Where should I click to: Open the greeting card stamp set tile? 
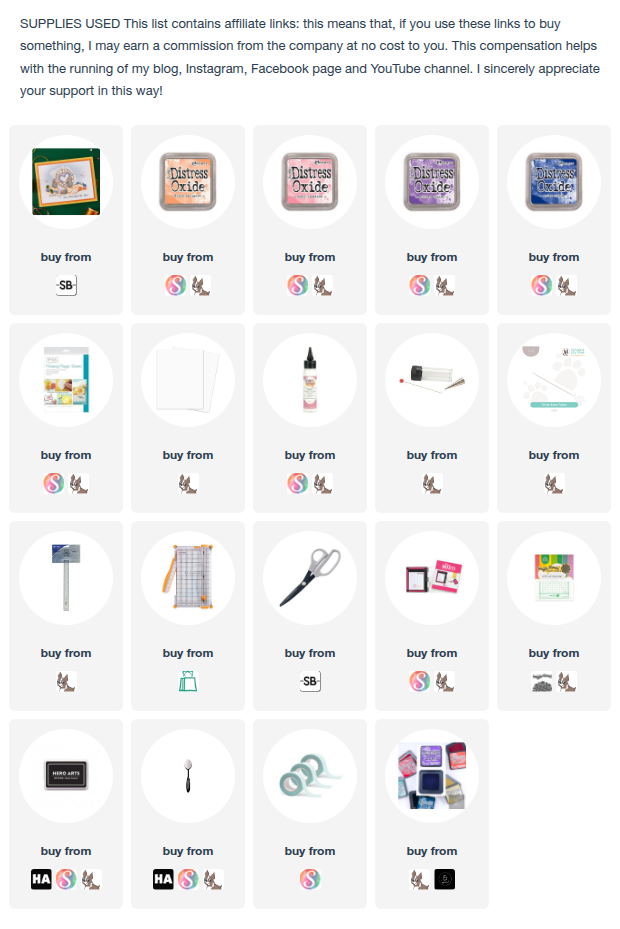coord(66,181)
